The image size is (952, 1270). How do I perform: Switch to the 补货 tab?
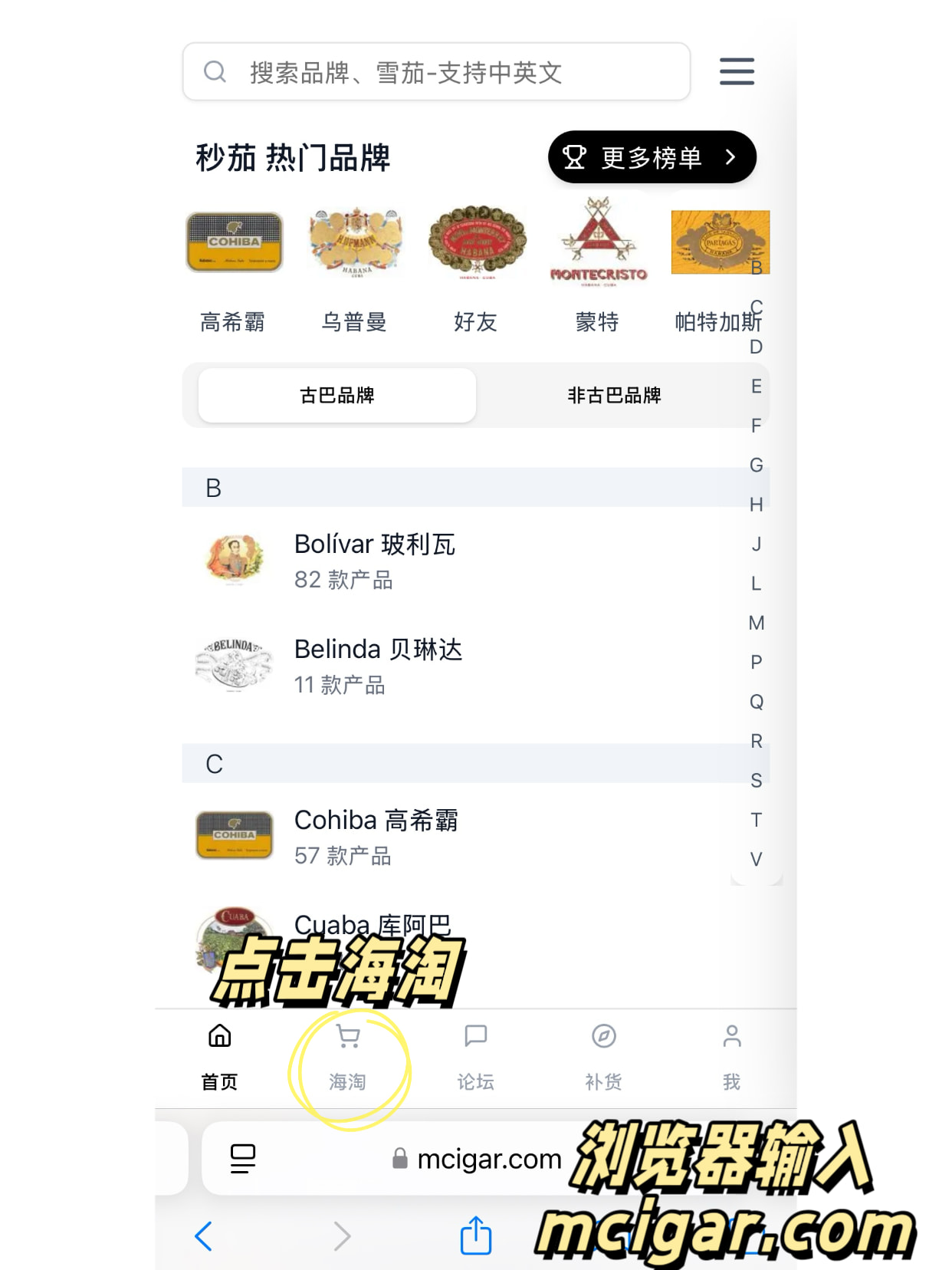point(604,1058)
